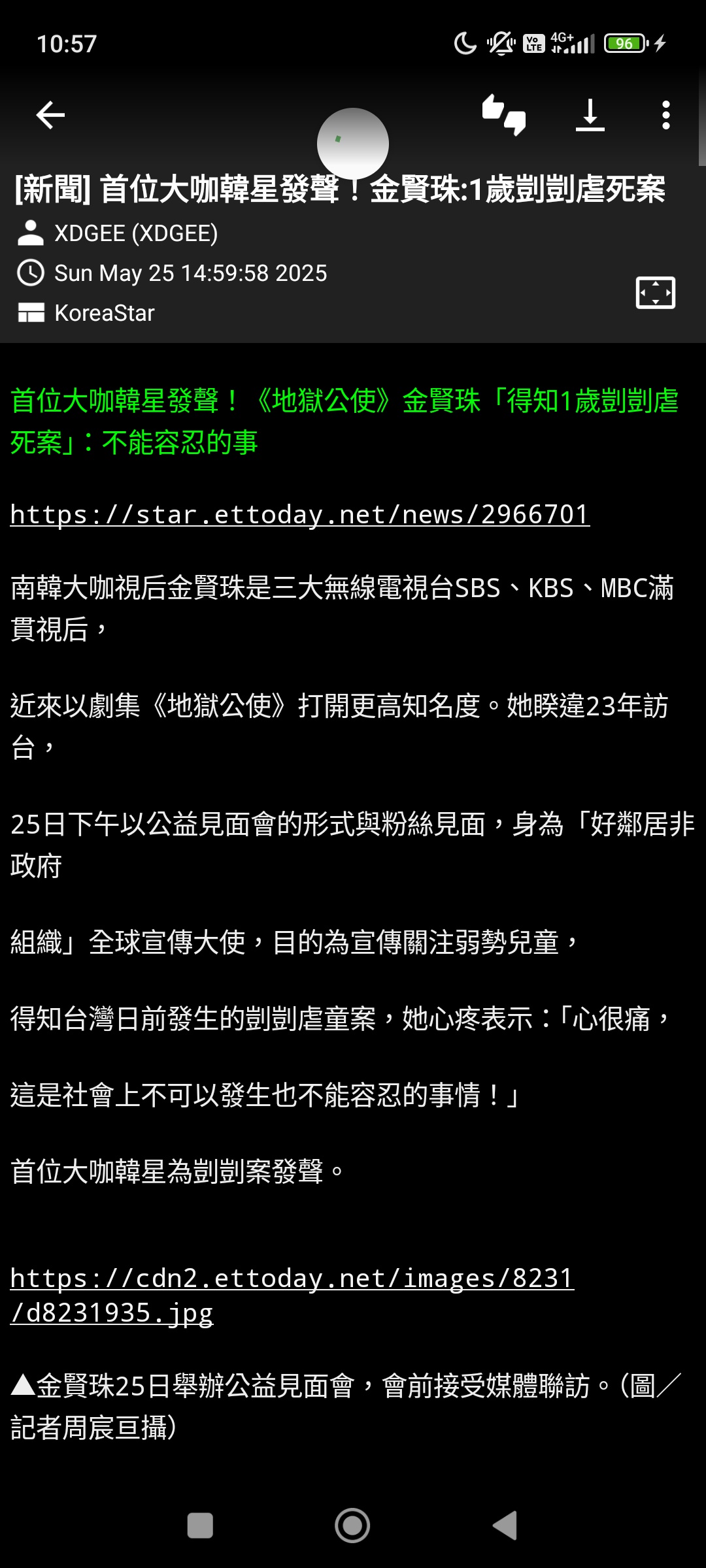This screenshot has width=706, height=1568.
Task: Open the three-dot overflow menu
Action: tap(665, 115)
